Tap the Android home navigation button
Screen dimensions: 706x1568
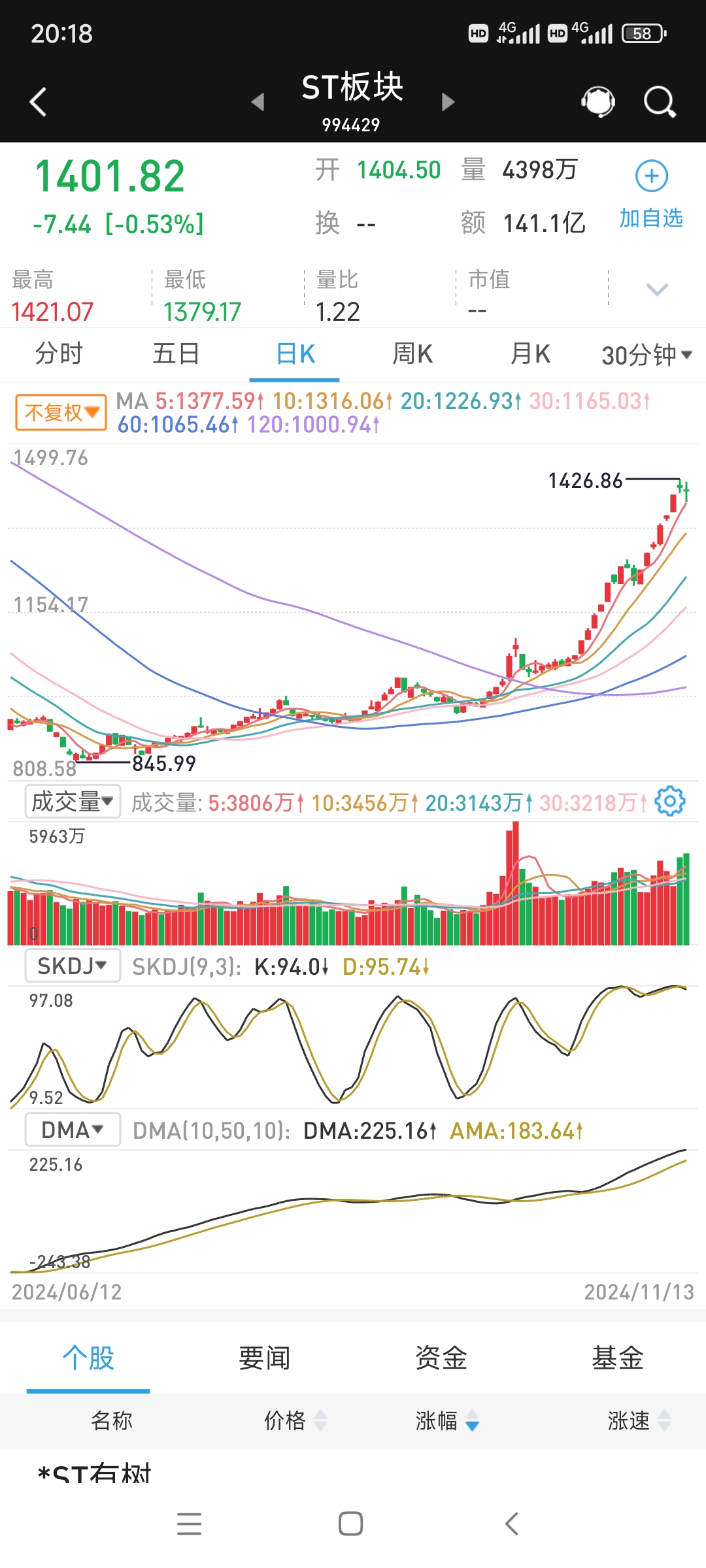351,1524
